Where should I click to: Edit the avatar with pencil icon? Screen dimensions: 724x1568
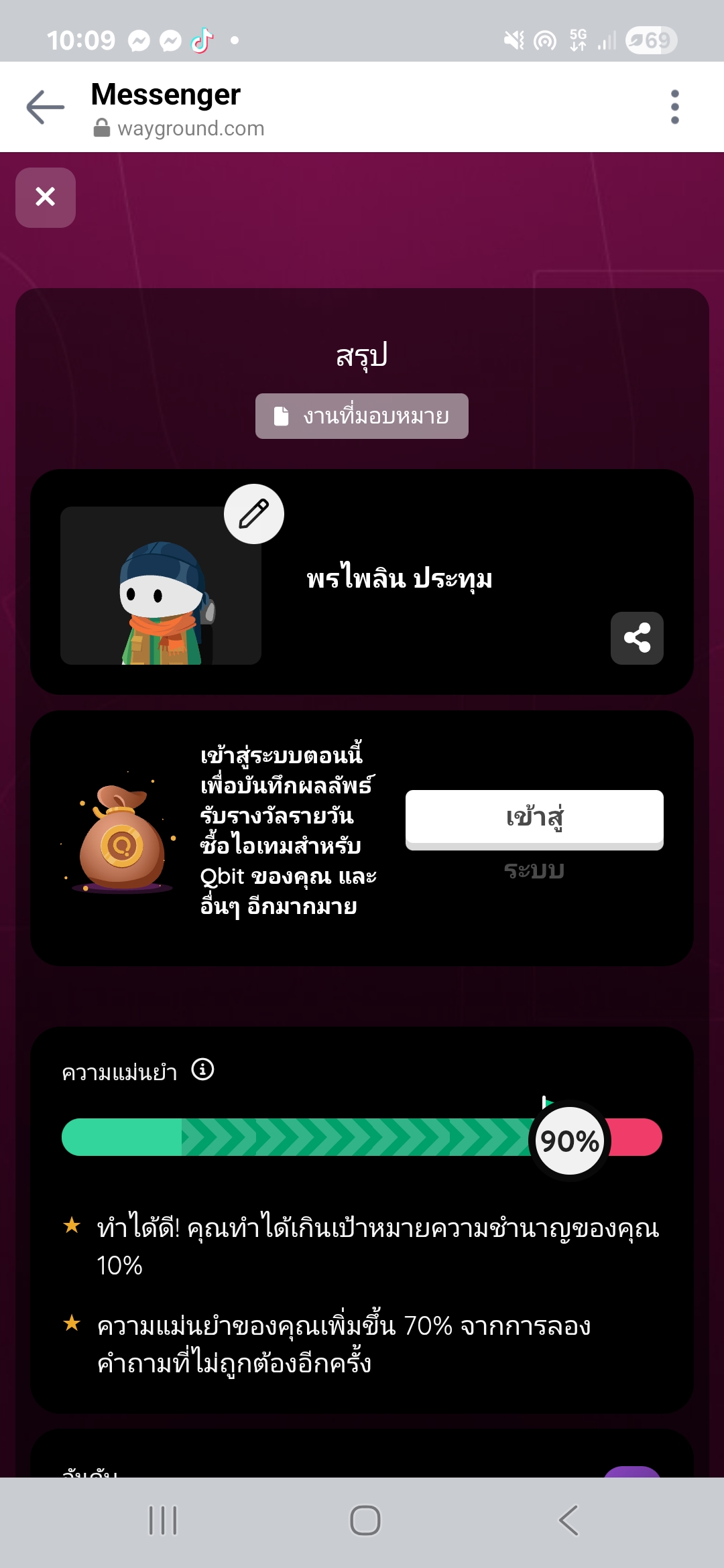(x=254, y=514)
